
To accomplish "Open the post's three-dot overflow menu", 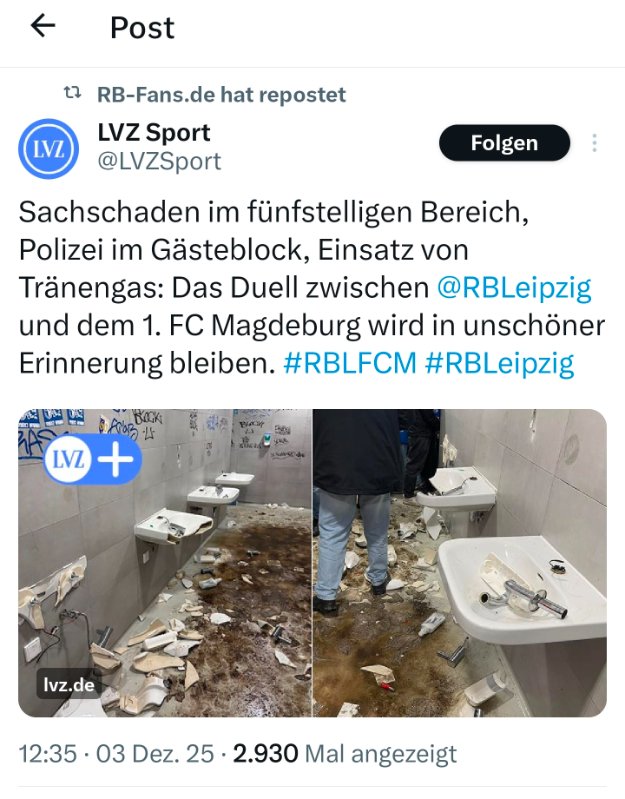I will [595, 144].
